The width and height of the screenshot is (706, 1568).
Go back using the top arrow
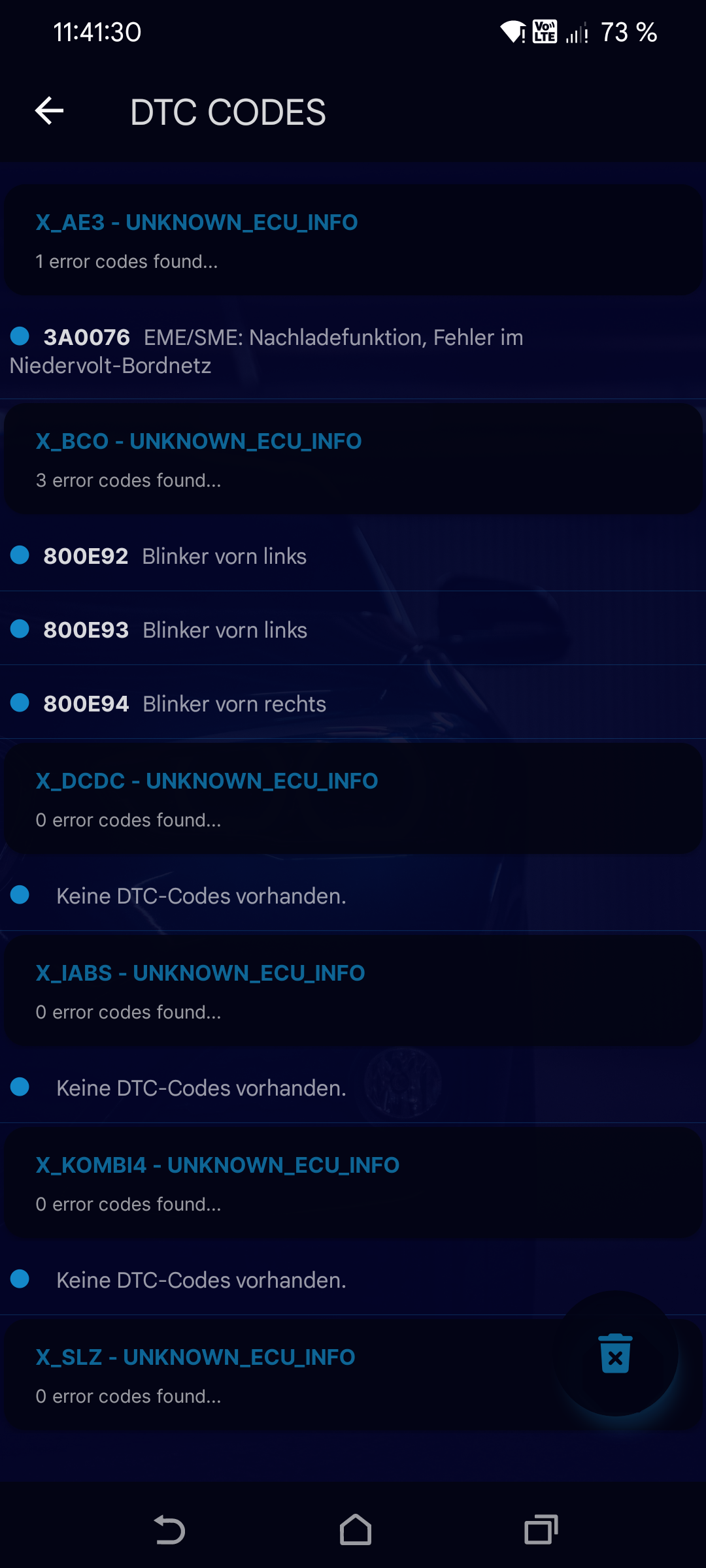(x=50, y=111)
